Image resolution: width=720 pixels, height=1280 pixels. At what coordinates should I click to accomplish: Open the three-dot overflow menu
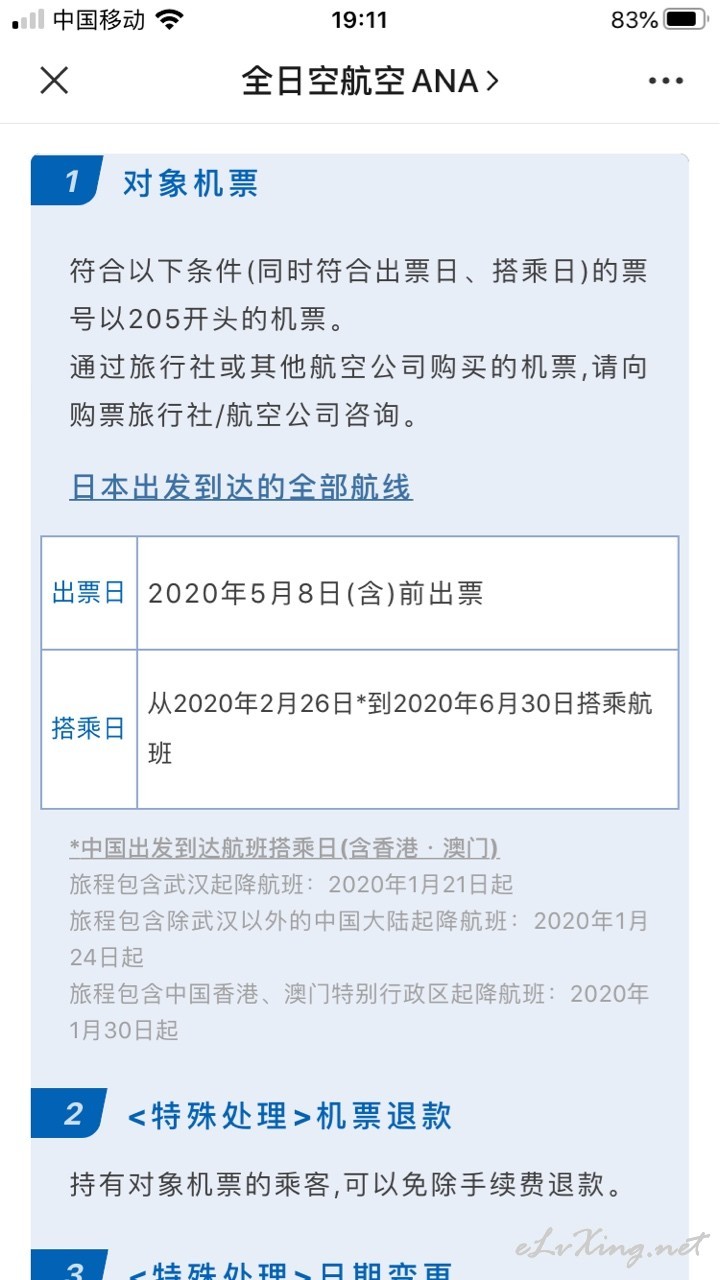click(x=666, y=81)
